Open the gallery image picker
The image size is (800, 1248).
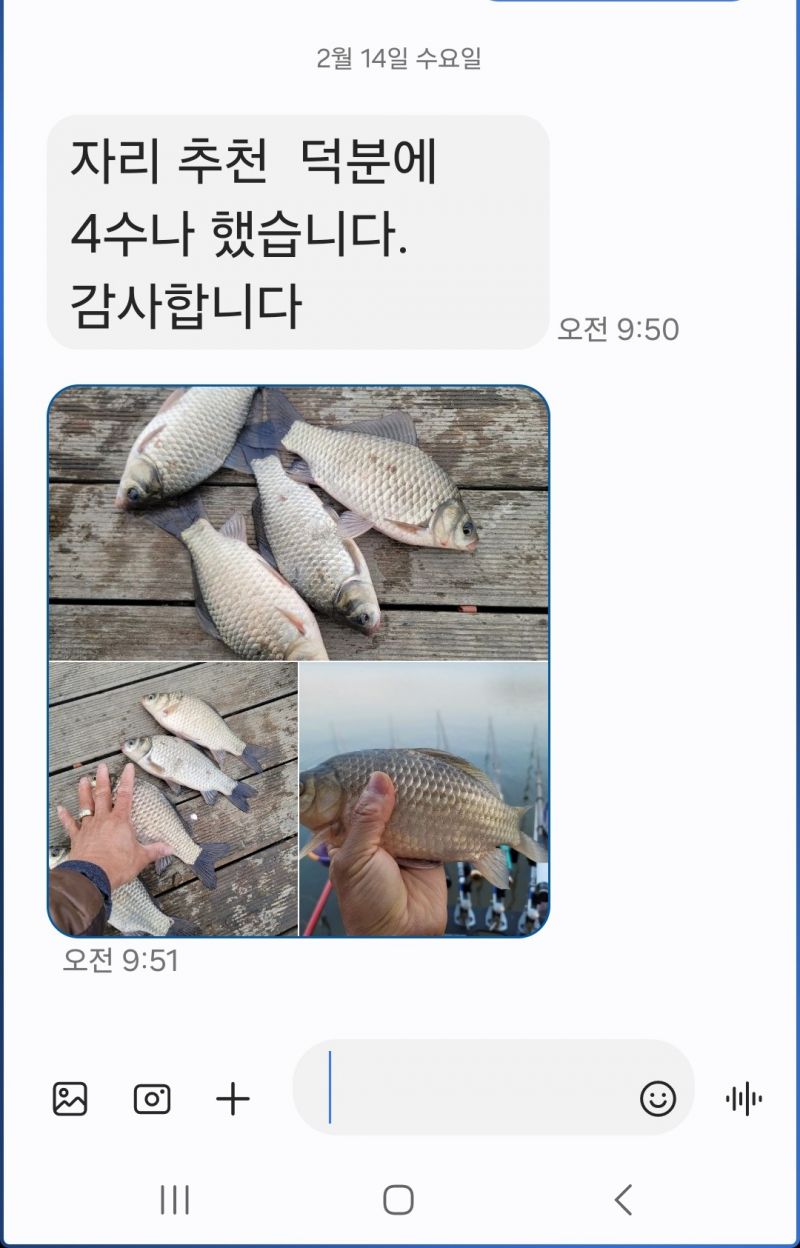pyautogui.click(x=70, y=1099)
